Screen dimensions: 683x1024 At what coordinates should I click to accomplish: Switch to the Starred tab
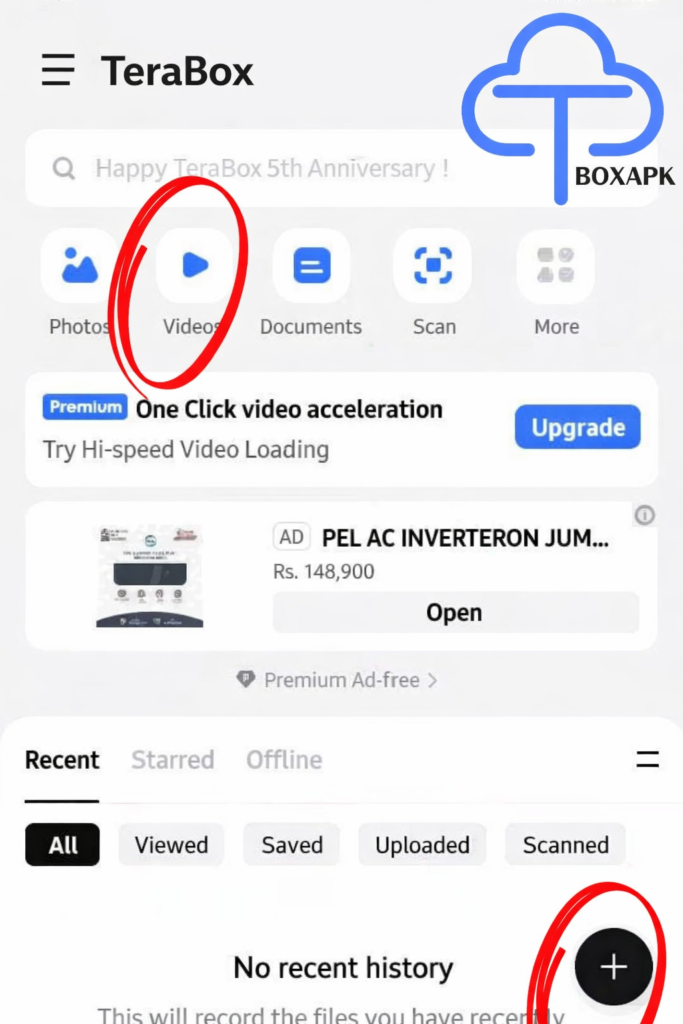coord(173,760)
